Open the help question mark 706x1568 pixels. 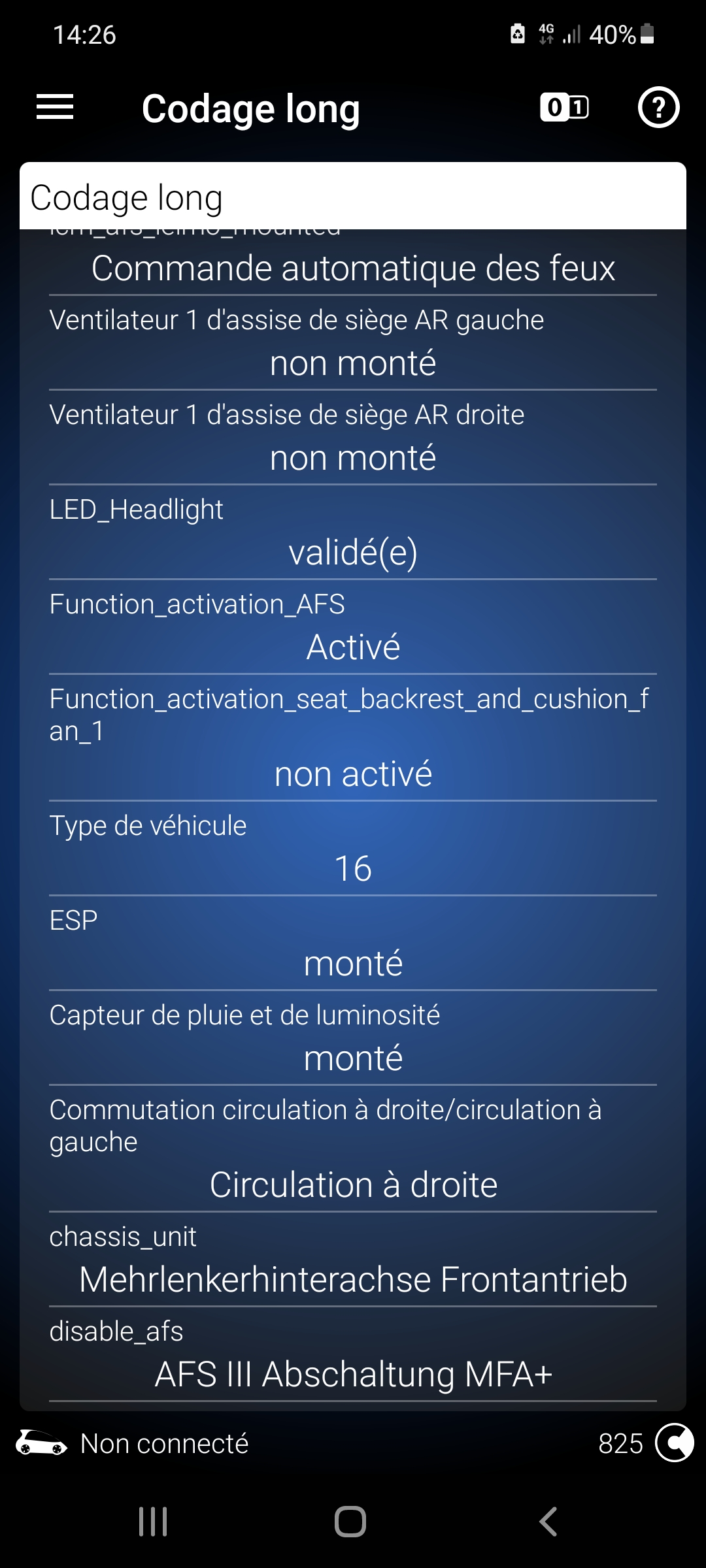pyautogui.click(x=658, y=107)
